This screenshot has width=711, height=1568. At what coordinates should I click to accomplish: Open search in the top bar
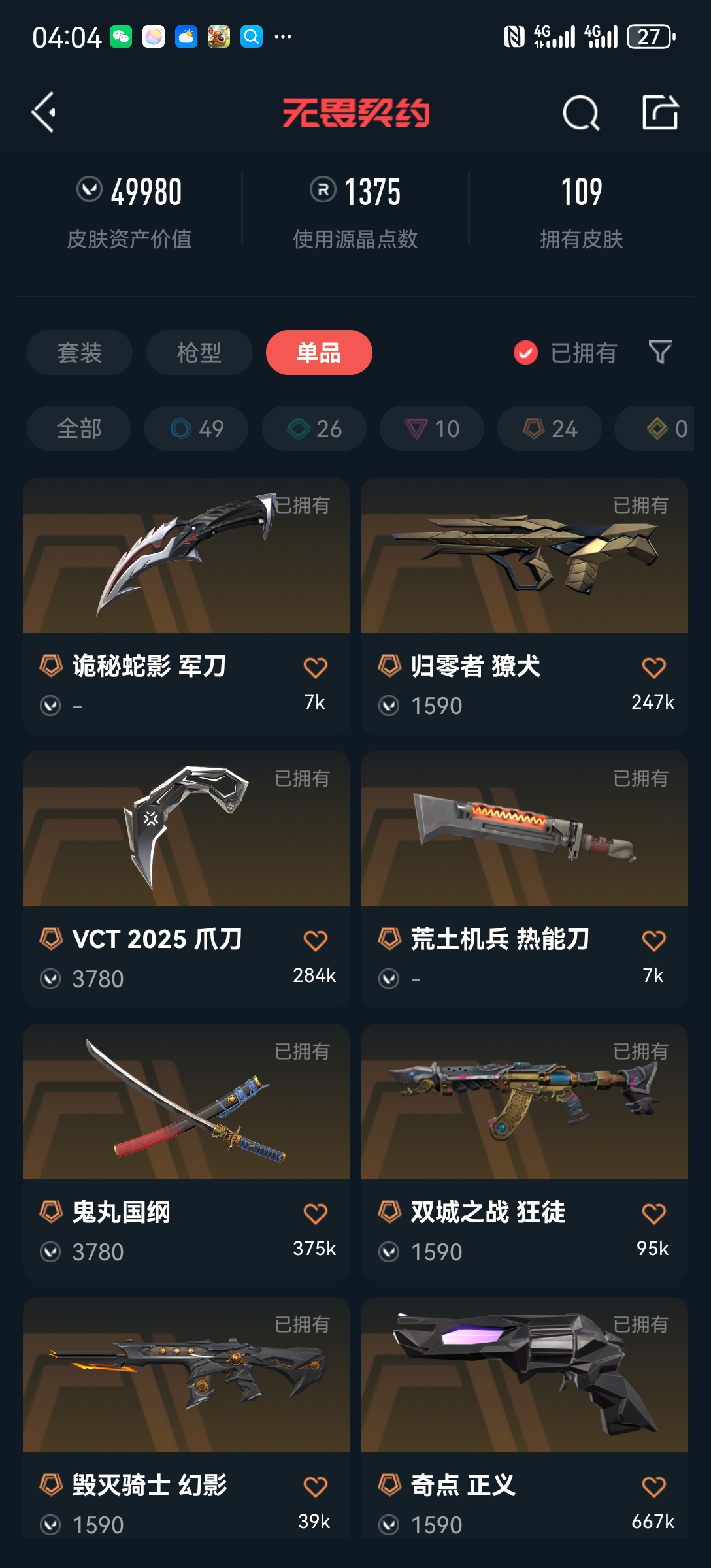point(580,114)
